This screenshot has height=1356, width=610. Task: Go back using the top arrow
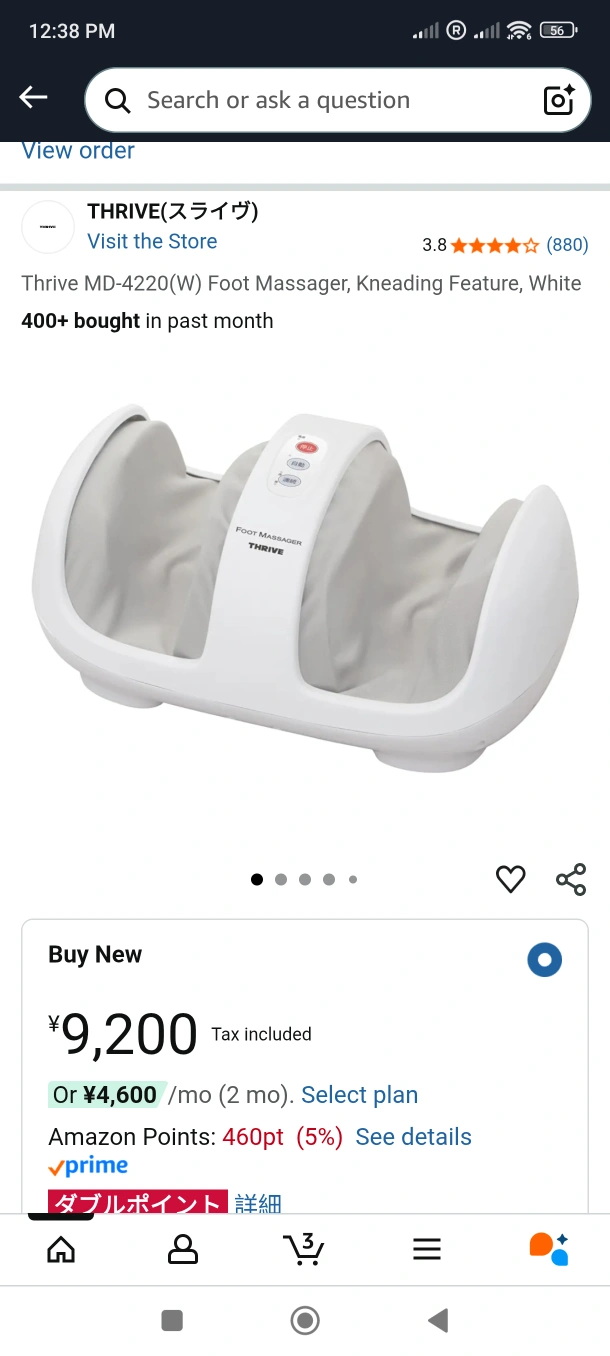click(33, 97)
